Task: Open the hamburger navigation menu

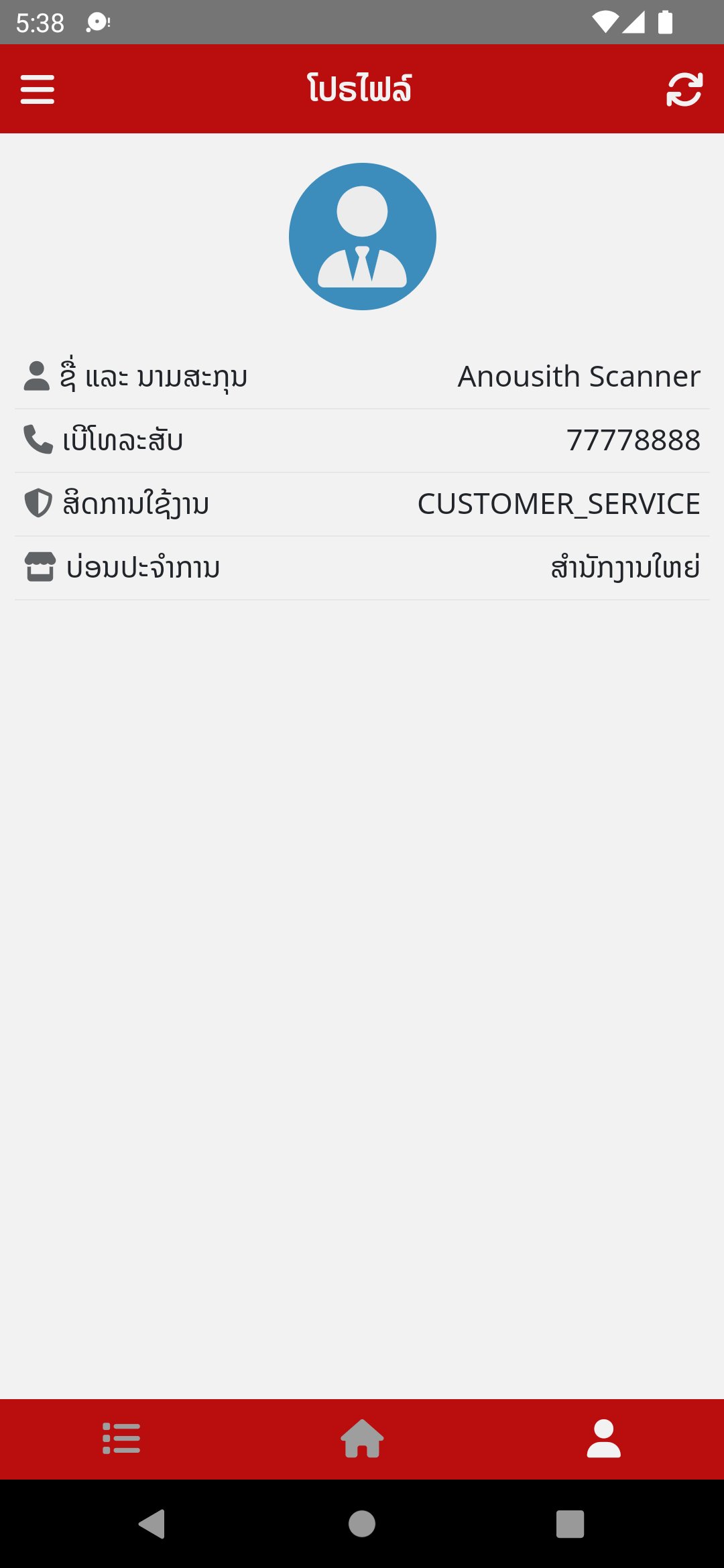Action: (x=37, y=89)
